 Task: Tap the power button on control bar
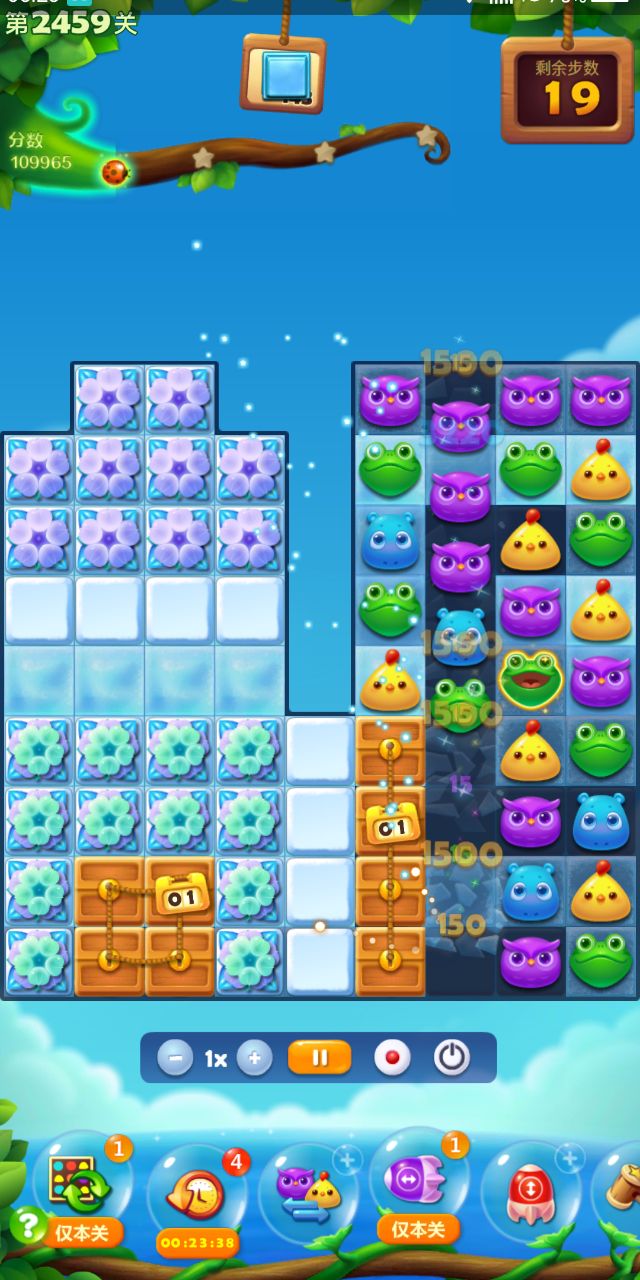point(452,1058)
